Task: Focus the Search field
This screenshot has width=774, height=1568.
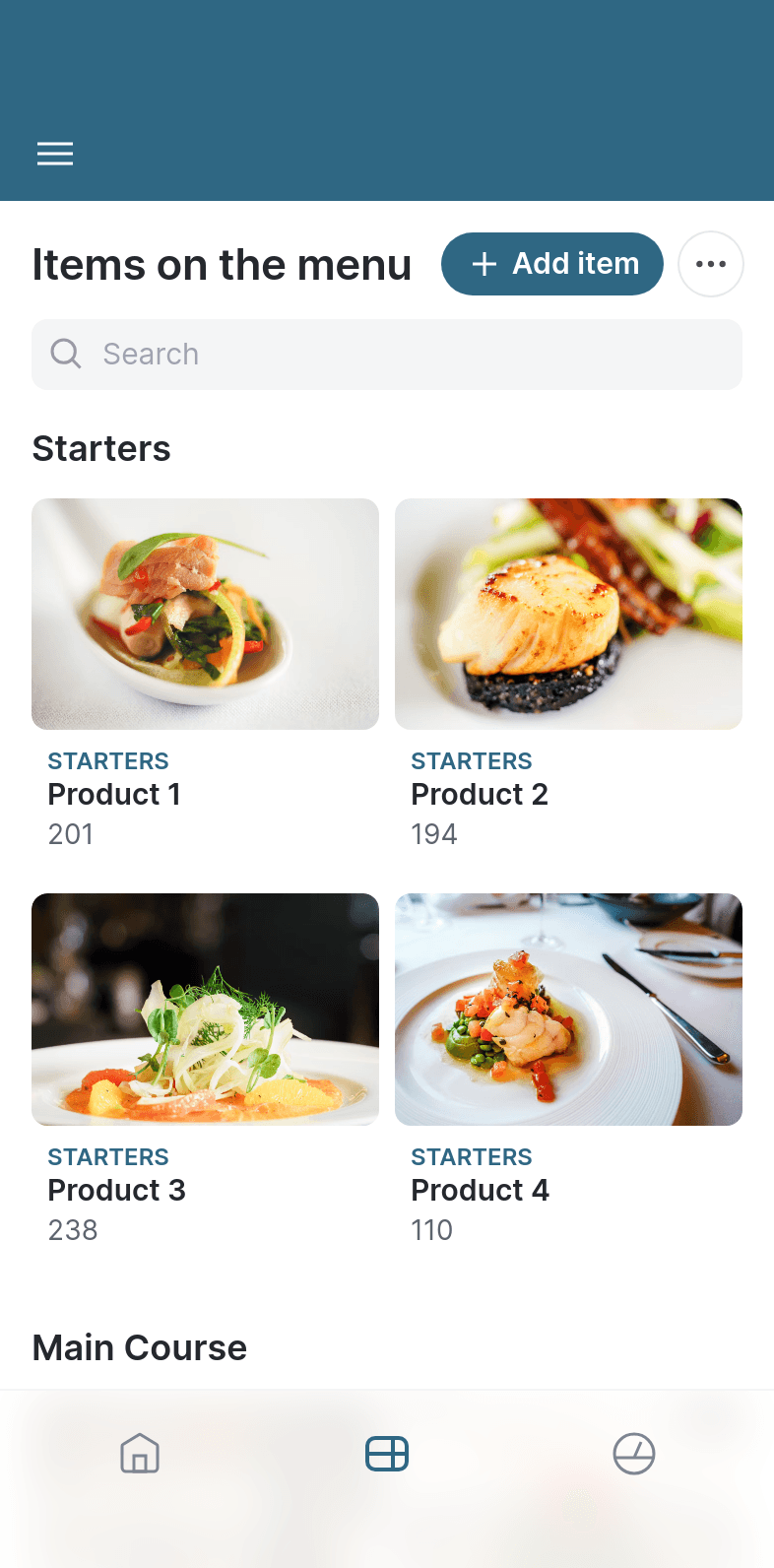Action: pyautogui.click(x=387, y=355)
